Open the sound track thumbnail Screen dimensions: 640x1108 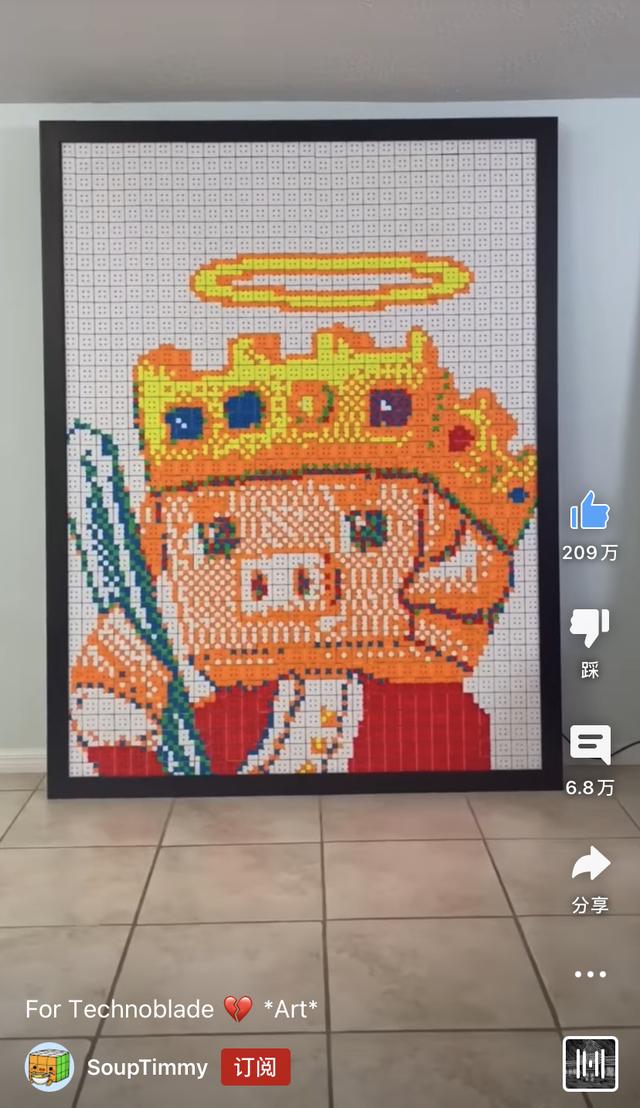(x=590, y=1063)
